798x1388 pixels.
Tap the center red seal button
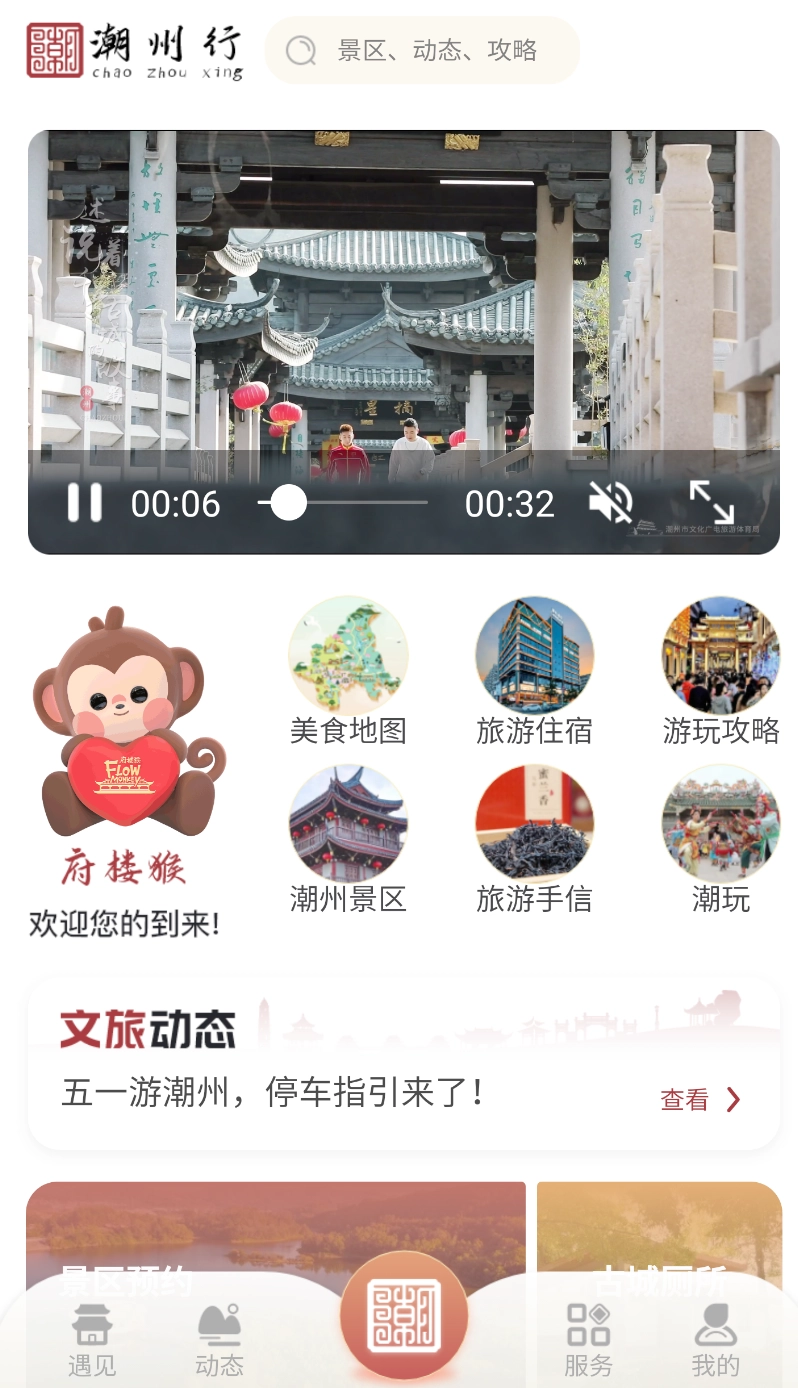403,1317
